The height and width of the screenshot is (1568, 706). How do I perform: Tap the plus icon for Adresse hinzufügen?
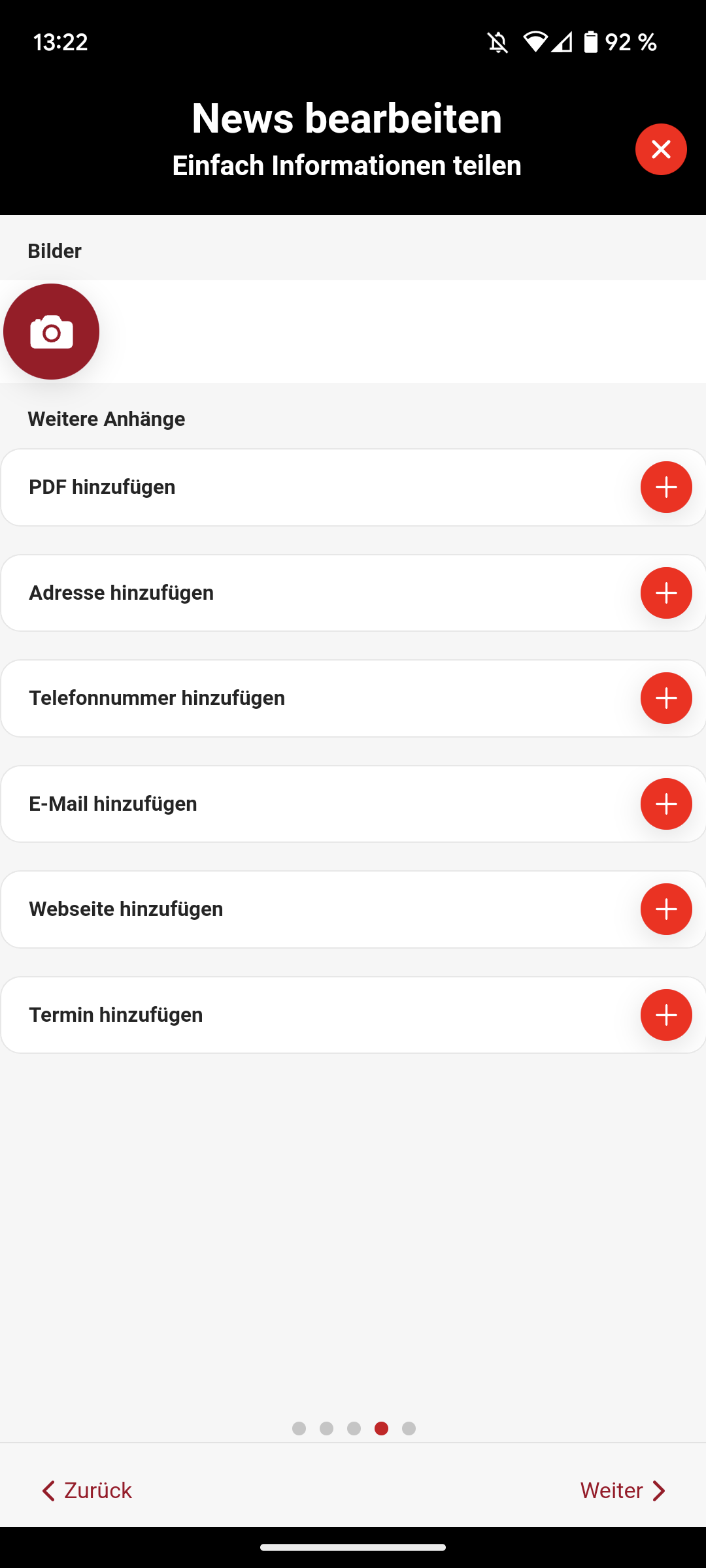coord(666,593)
